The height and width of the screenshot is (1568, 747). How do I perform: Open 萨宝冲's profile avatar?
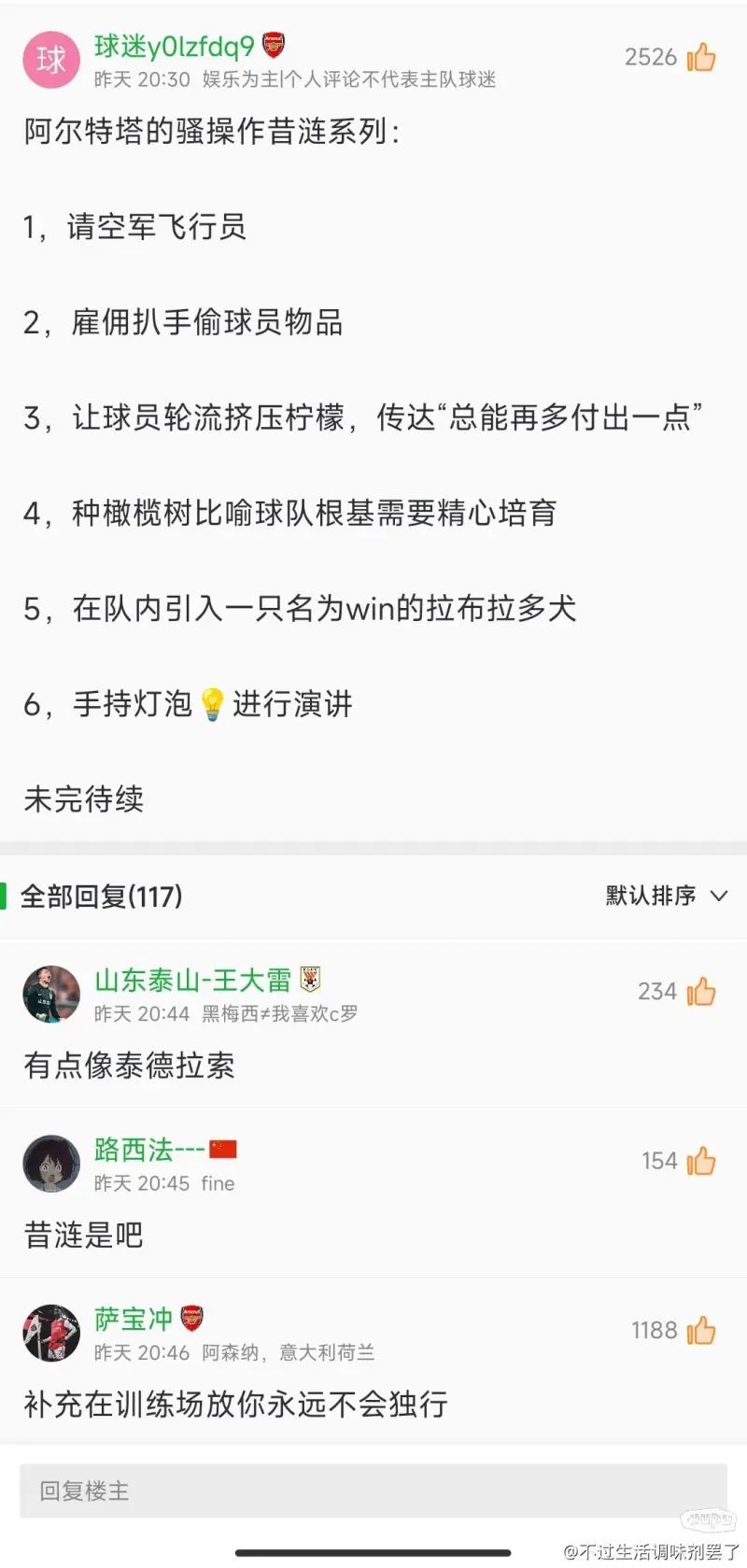coord(51,1333)
